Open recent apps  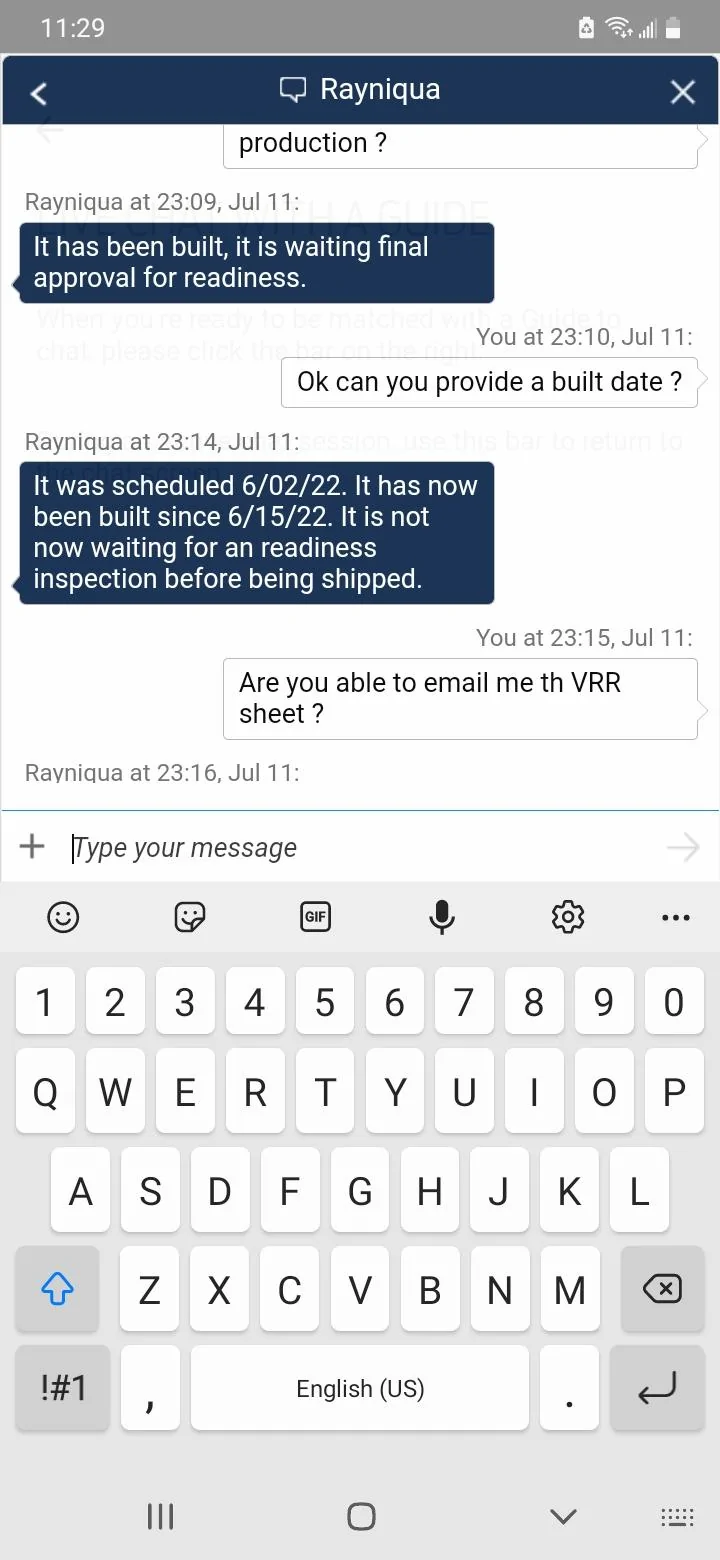(160, 1517)
